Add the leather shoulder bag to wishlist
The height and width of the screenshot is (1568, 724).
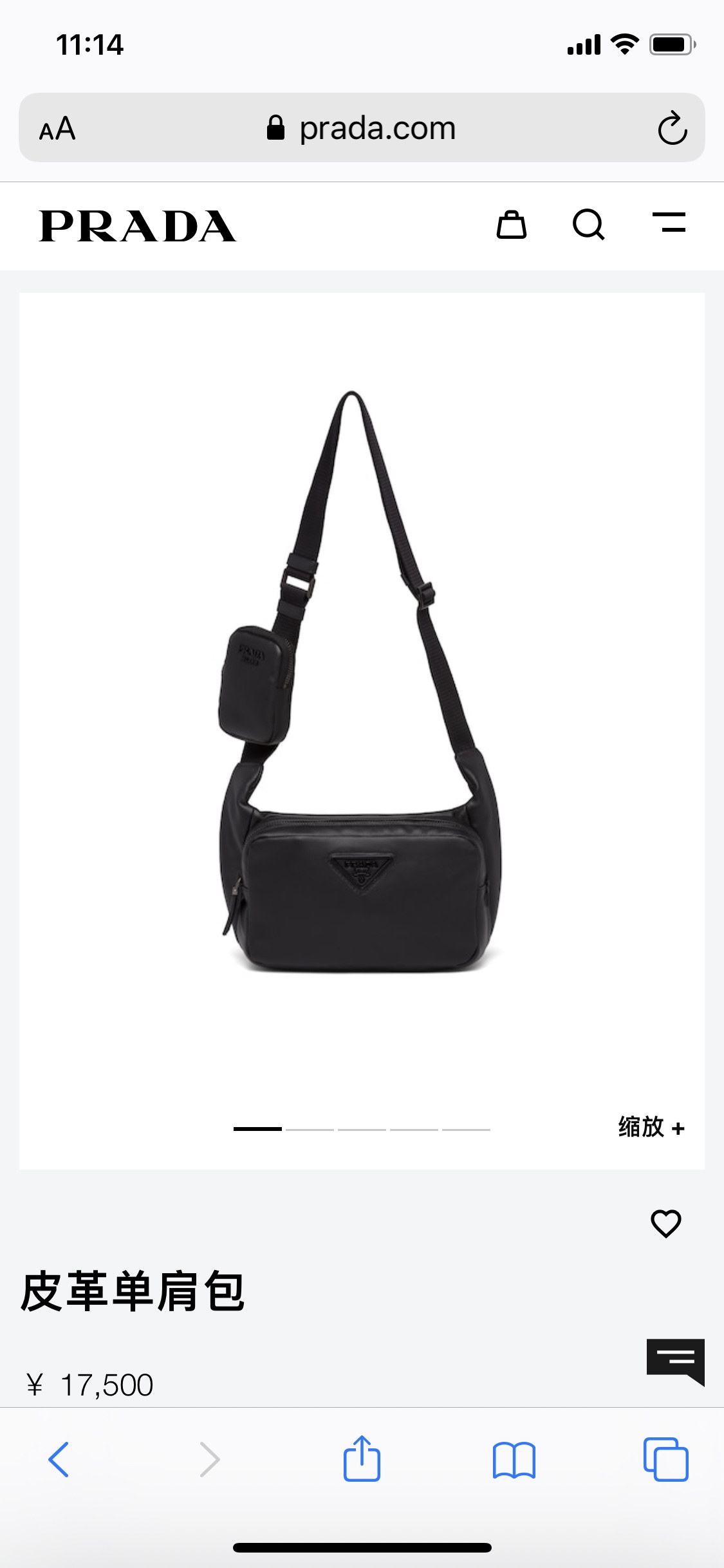pos(665,1223)
